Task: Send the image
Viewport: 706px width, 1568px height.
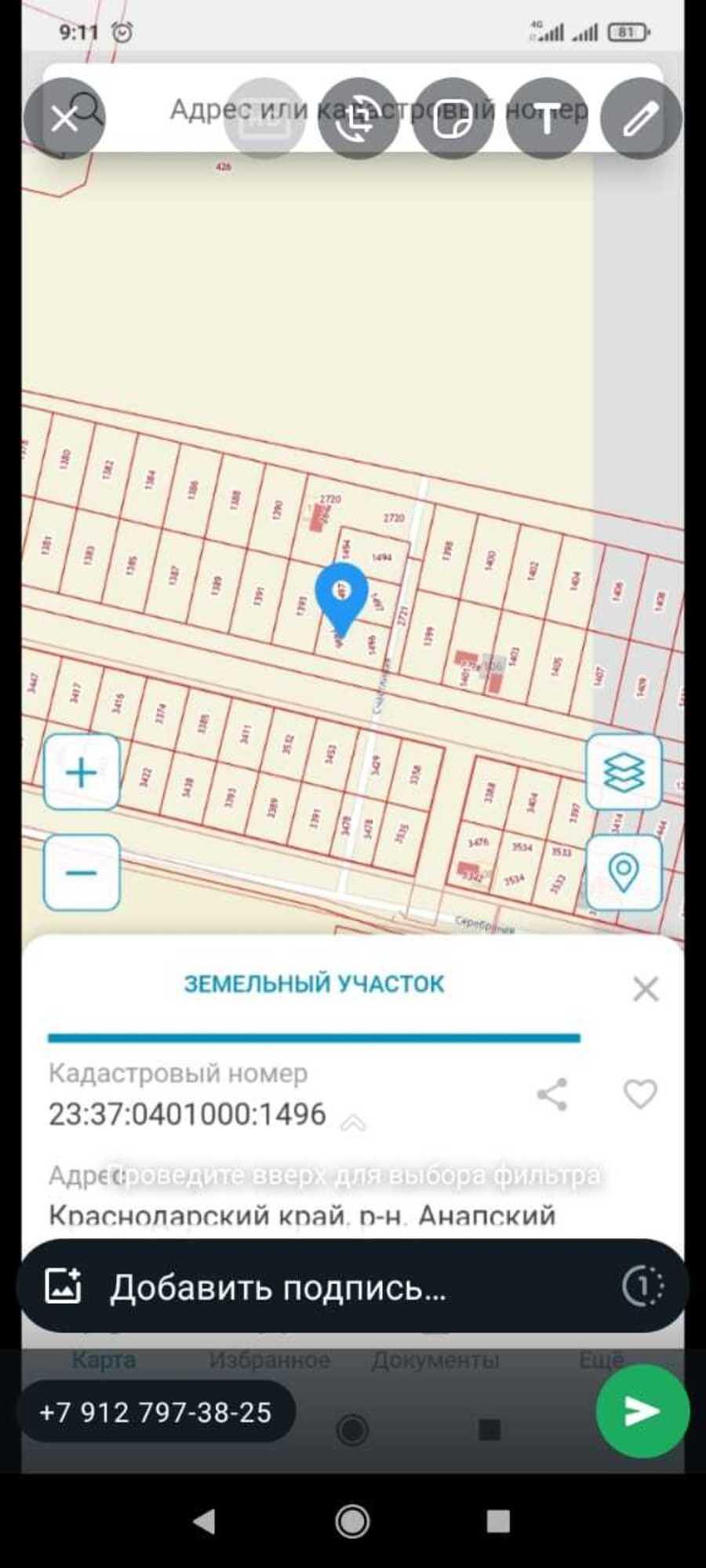Action: click(642, 1411)
